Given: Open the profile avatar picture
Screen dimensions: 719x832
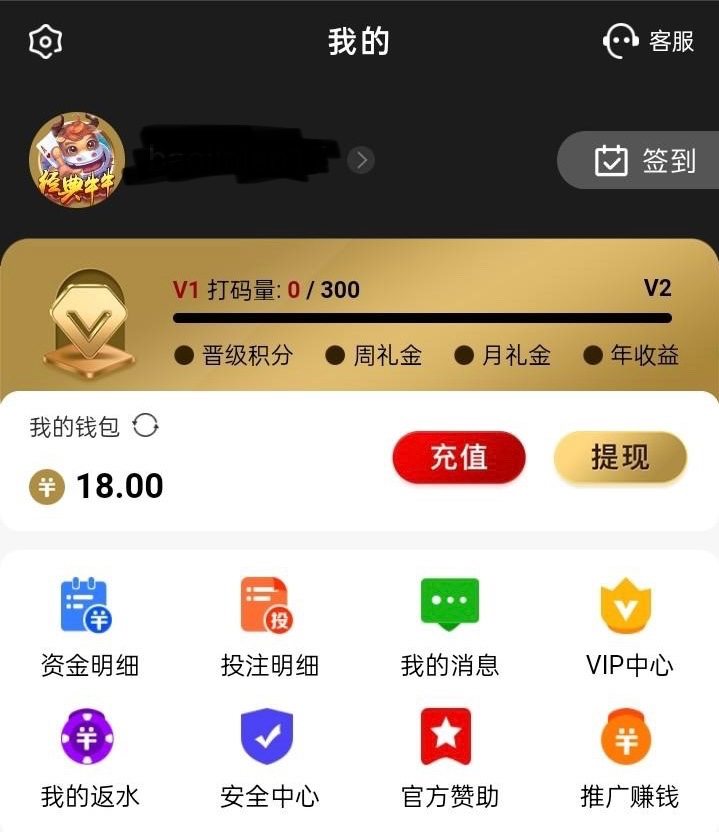Looking at the screenshot, I should point(77,160).
